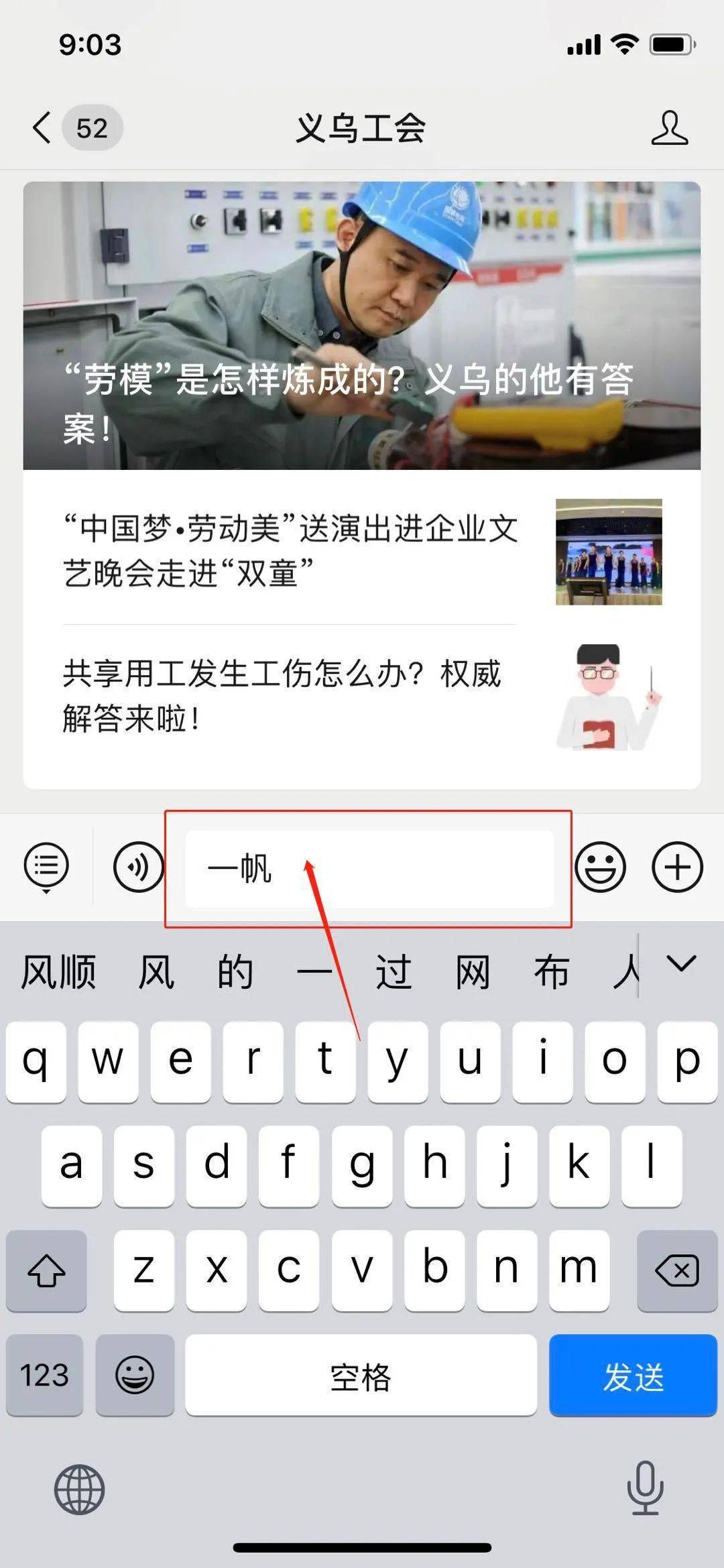724x1568 pixels.
Task: Open the 共享用工发生工伤怎么办 article
Action: coord(282,696)
